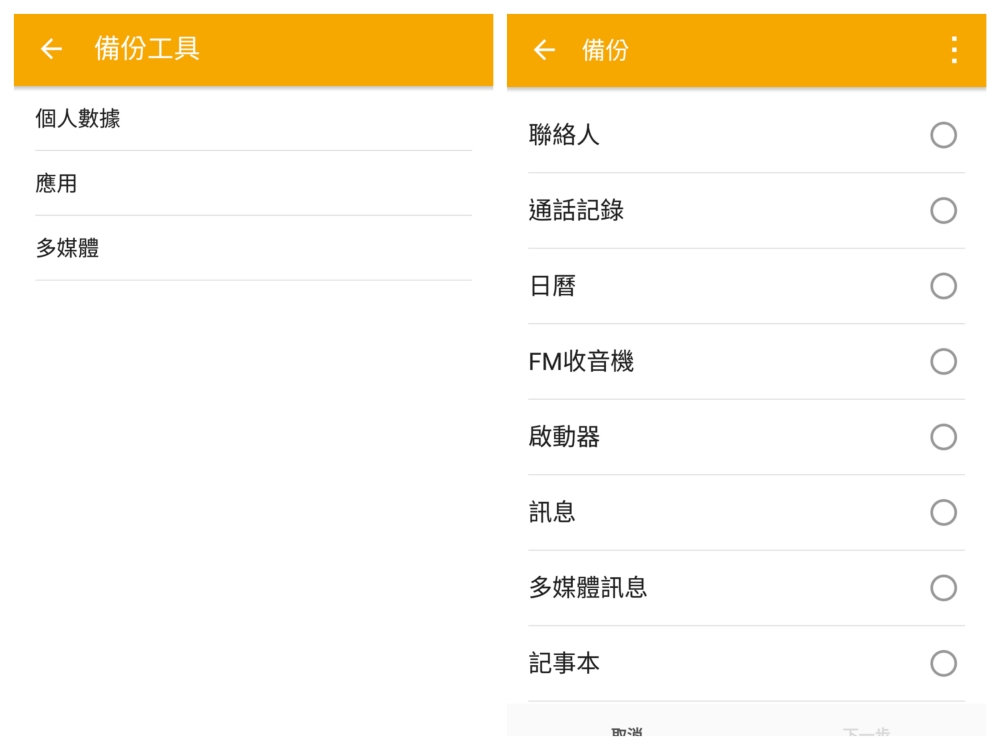Open the 應用 backup option
This screenshot has height=750, width=1000.
(253, 184)
